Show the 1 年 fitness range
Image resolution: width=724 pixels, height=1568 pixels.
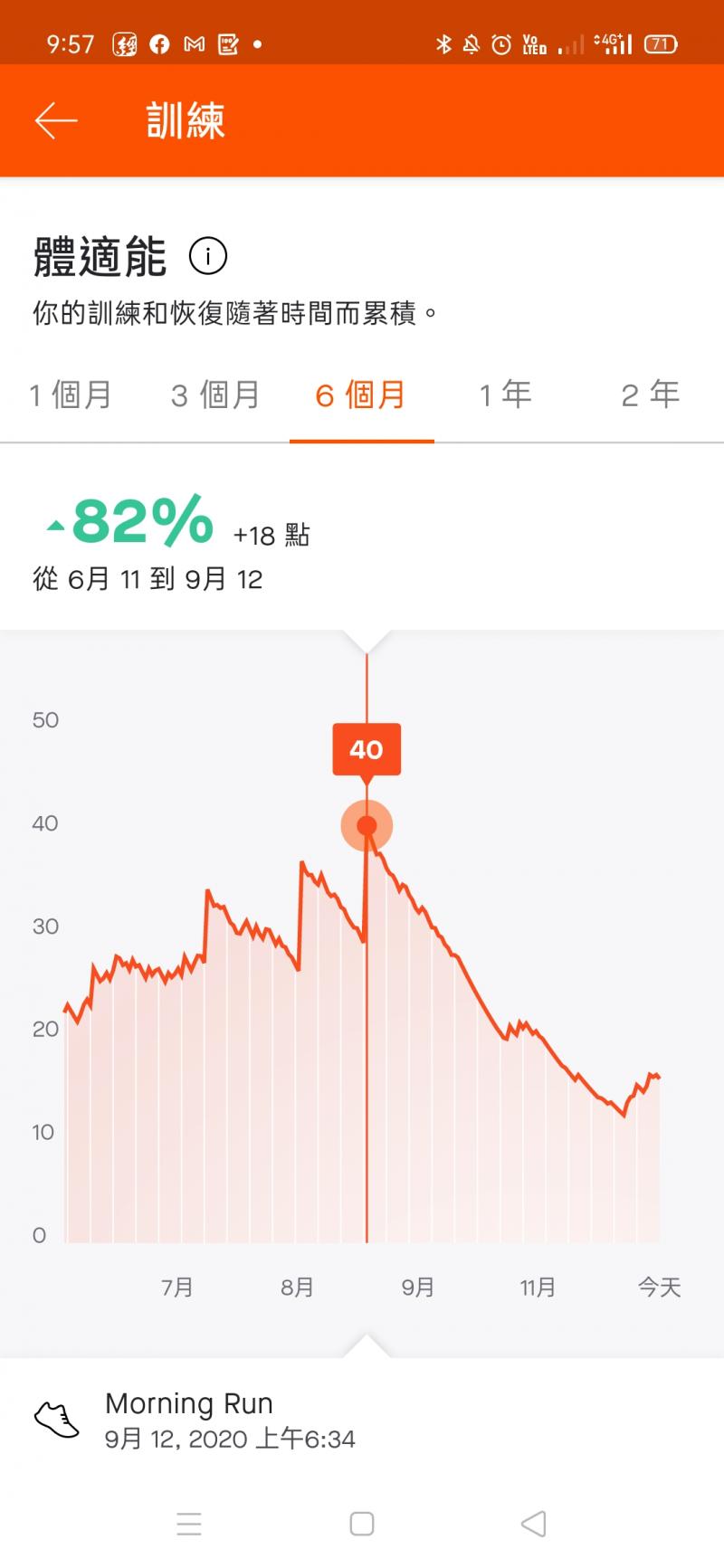tap(506, 395)
